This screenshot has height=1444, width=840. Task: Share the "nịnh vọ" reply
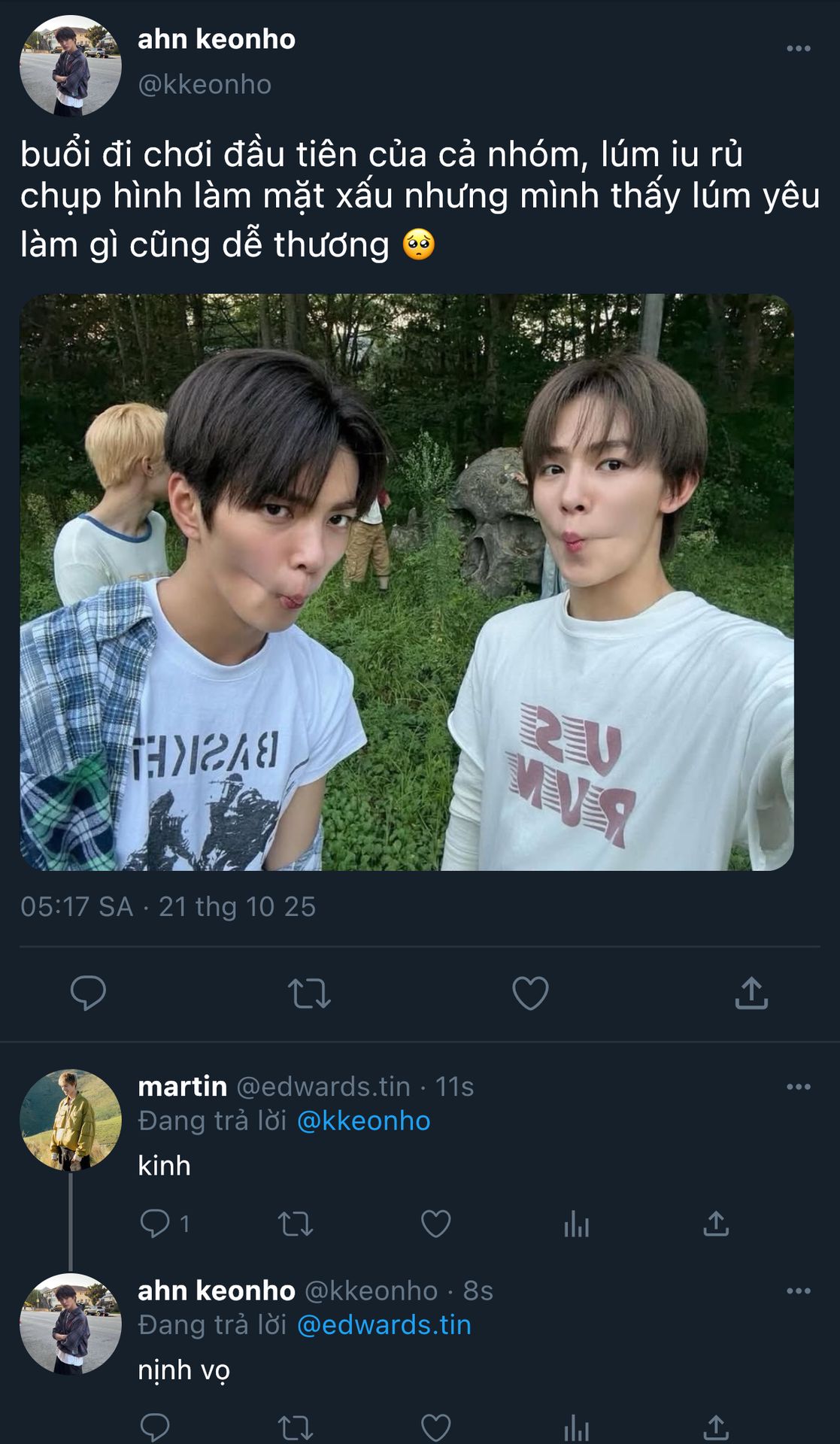point(716,1427)
